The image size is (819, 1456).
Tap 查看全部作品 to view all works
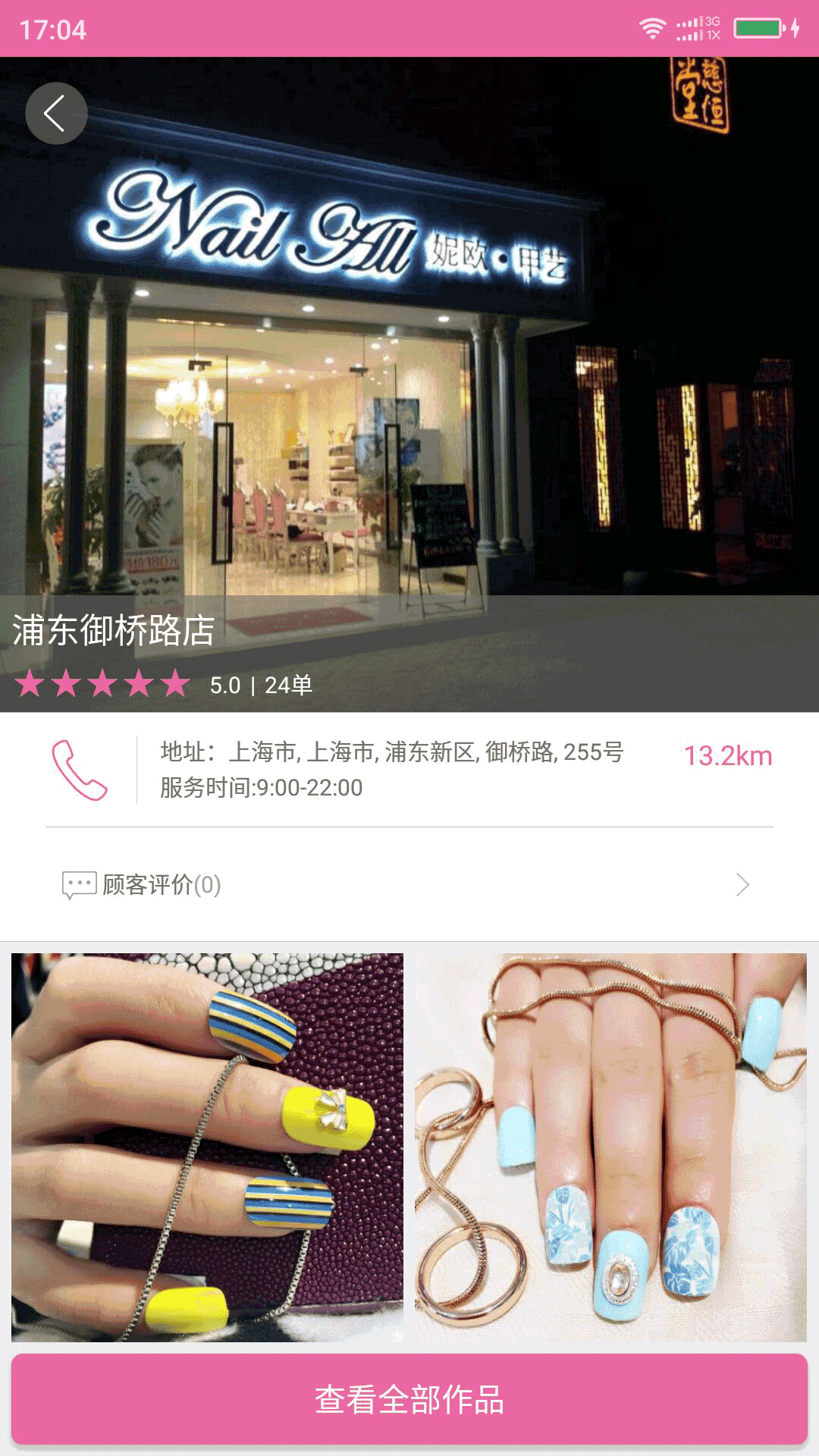pyautogui.click(x=409, y=1399)
